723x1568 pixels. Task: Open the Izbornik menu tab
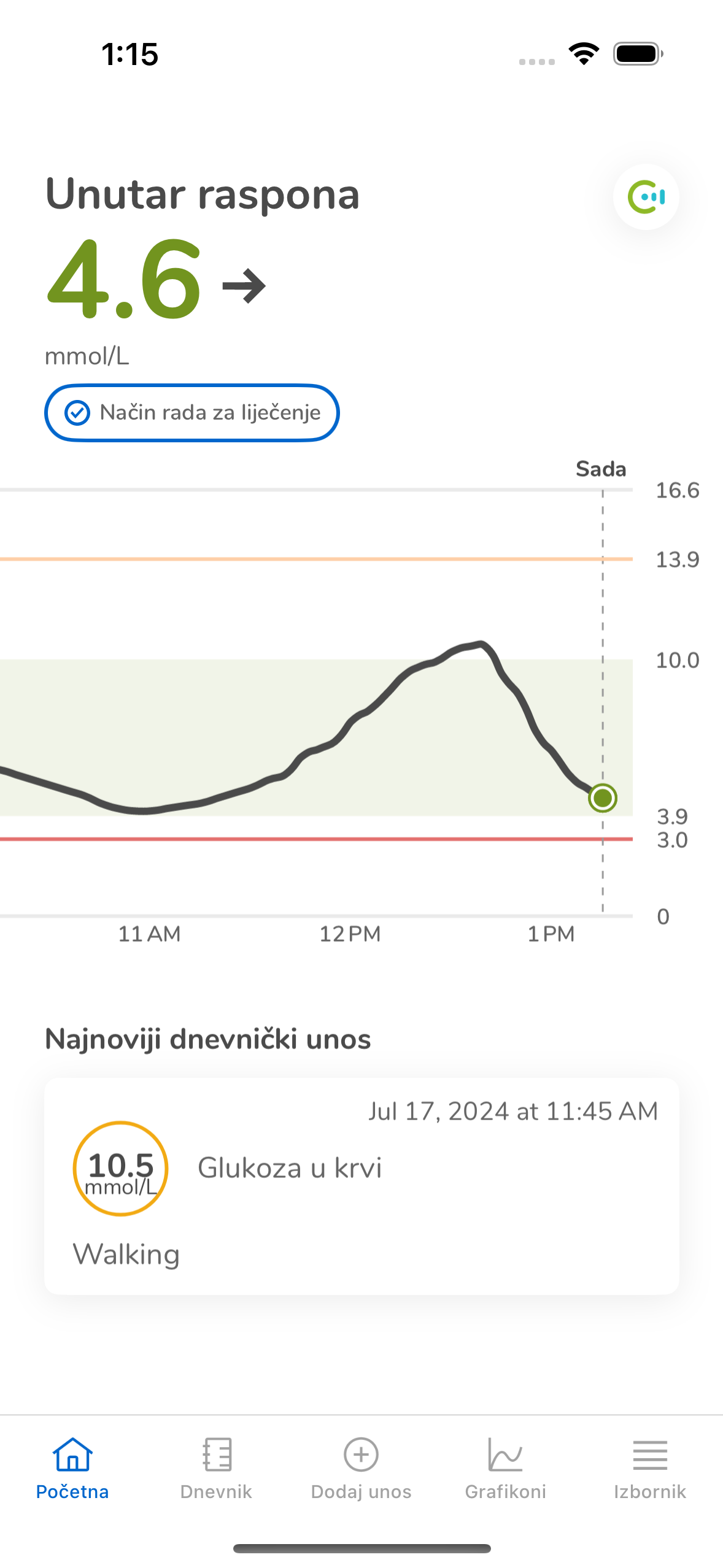(649, 1467)
